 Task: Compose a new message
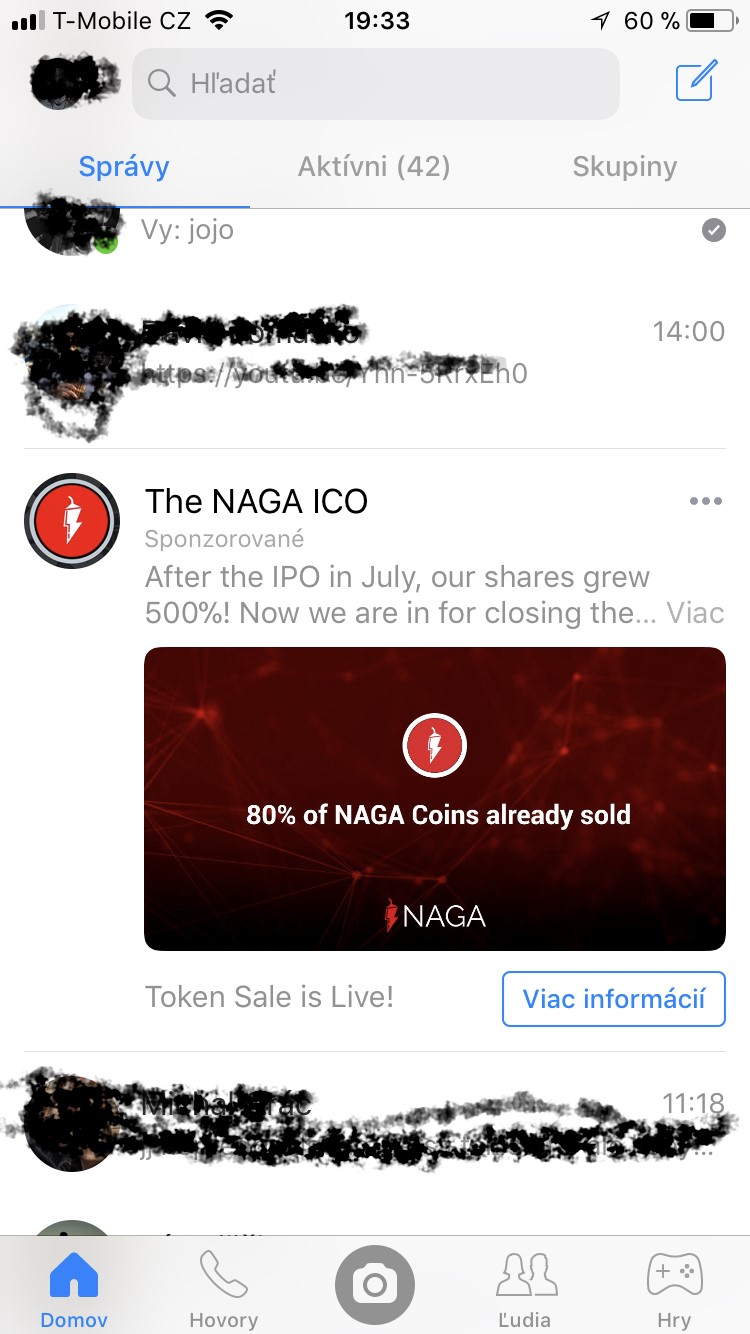pyautogui.click(x=696, y=82)
